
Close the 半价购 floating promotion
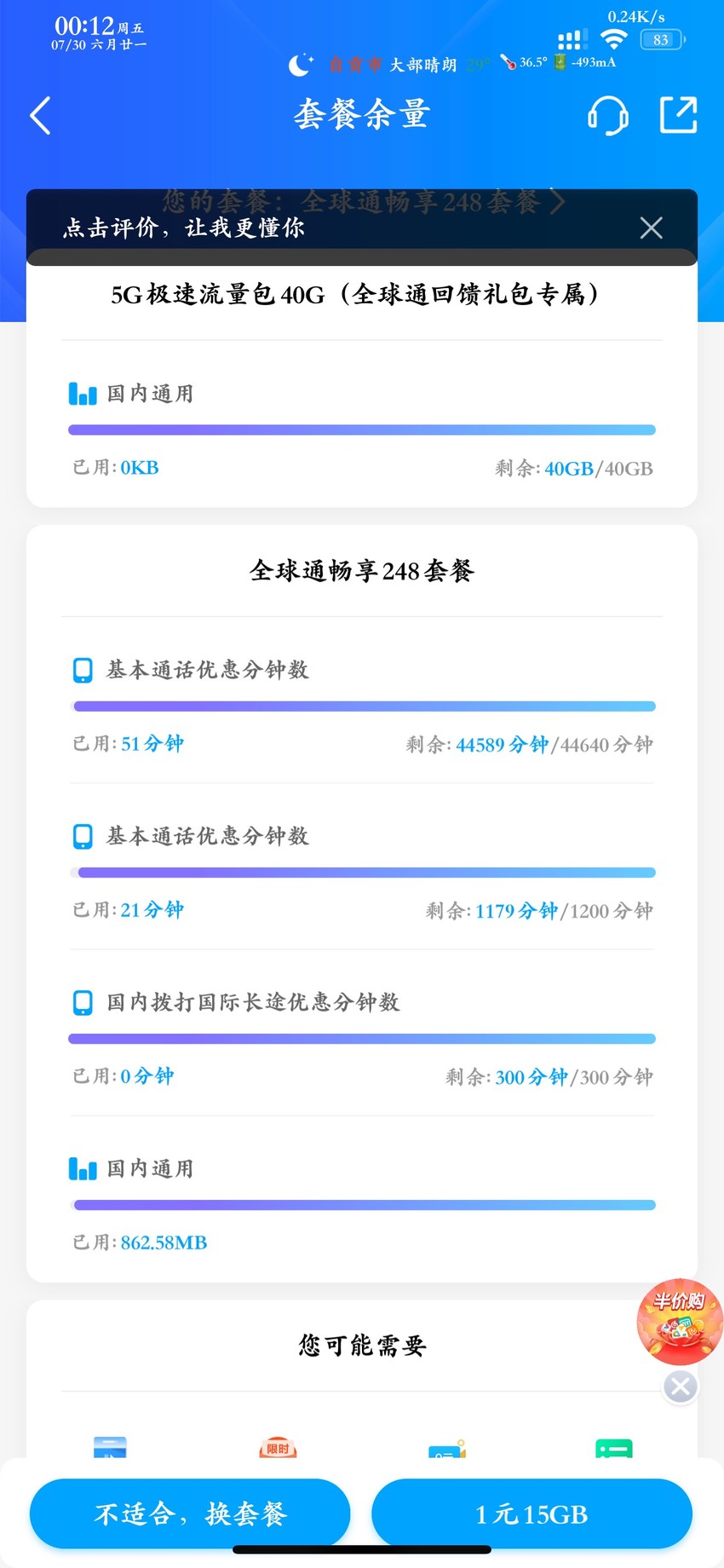[x=681, y=1386]
